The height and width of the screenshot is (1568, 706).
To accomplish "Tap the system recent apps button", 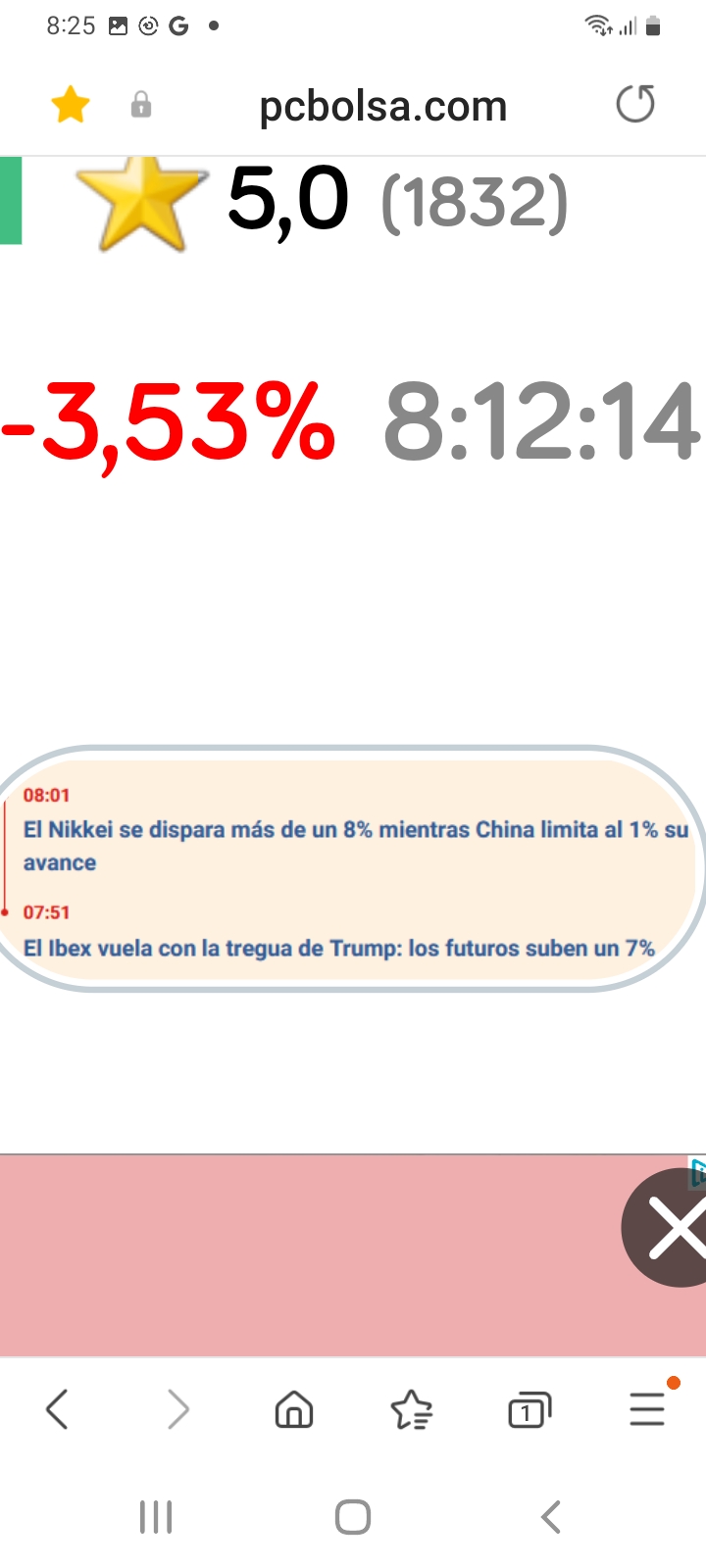I will coord(156,1517).
